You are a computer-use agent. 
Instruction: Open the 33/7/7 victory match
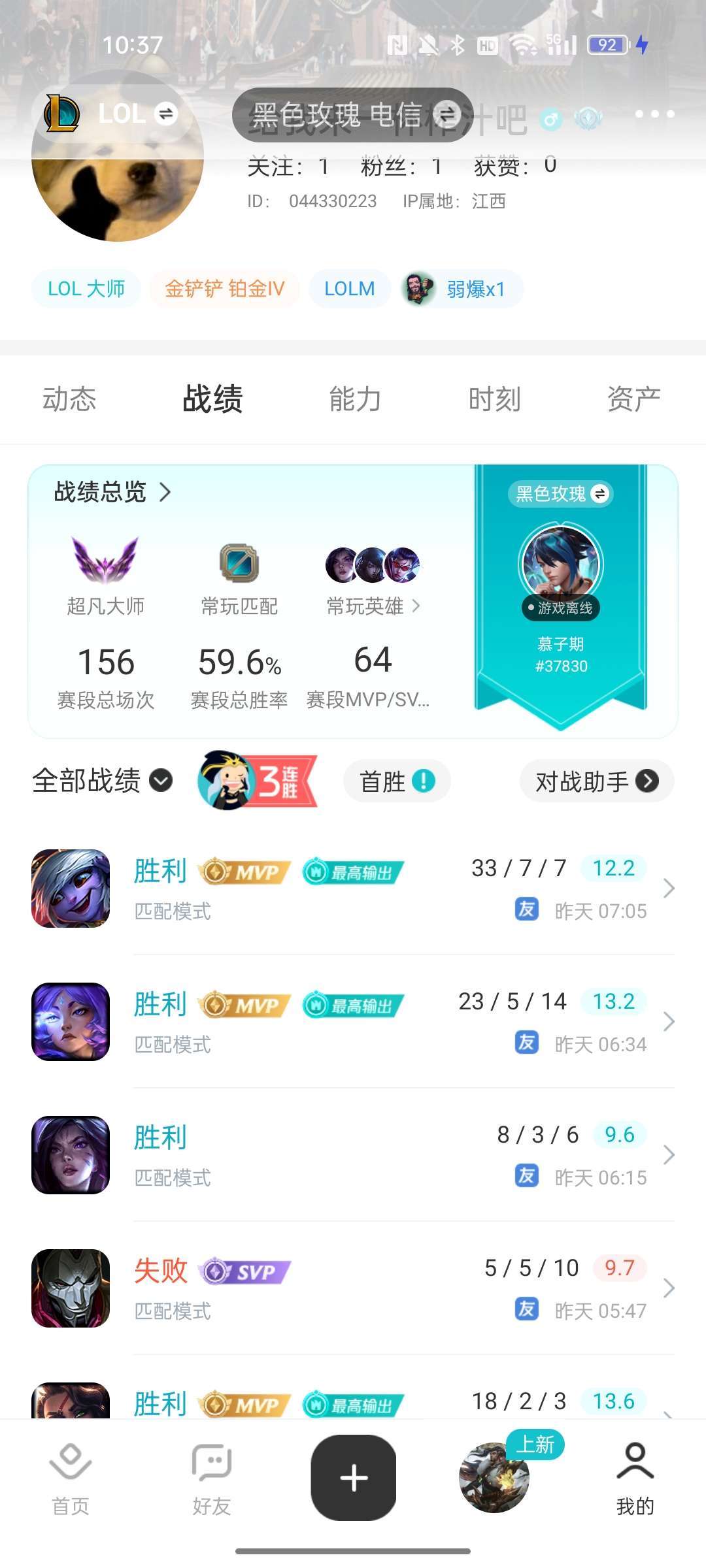[x=353, y=889]
